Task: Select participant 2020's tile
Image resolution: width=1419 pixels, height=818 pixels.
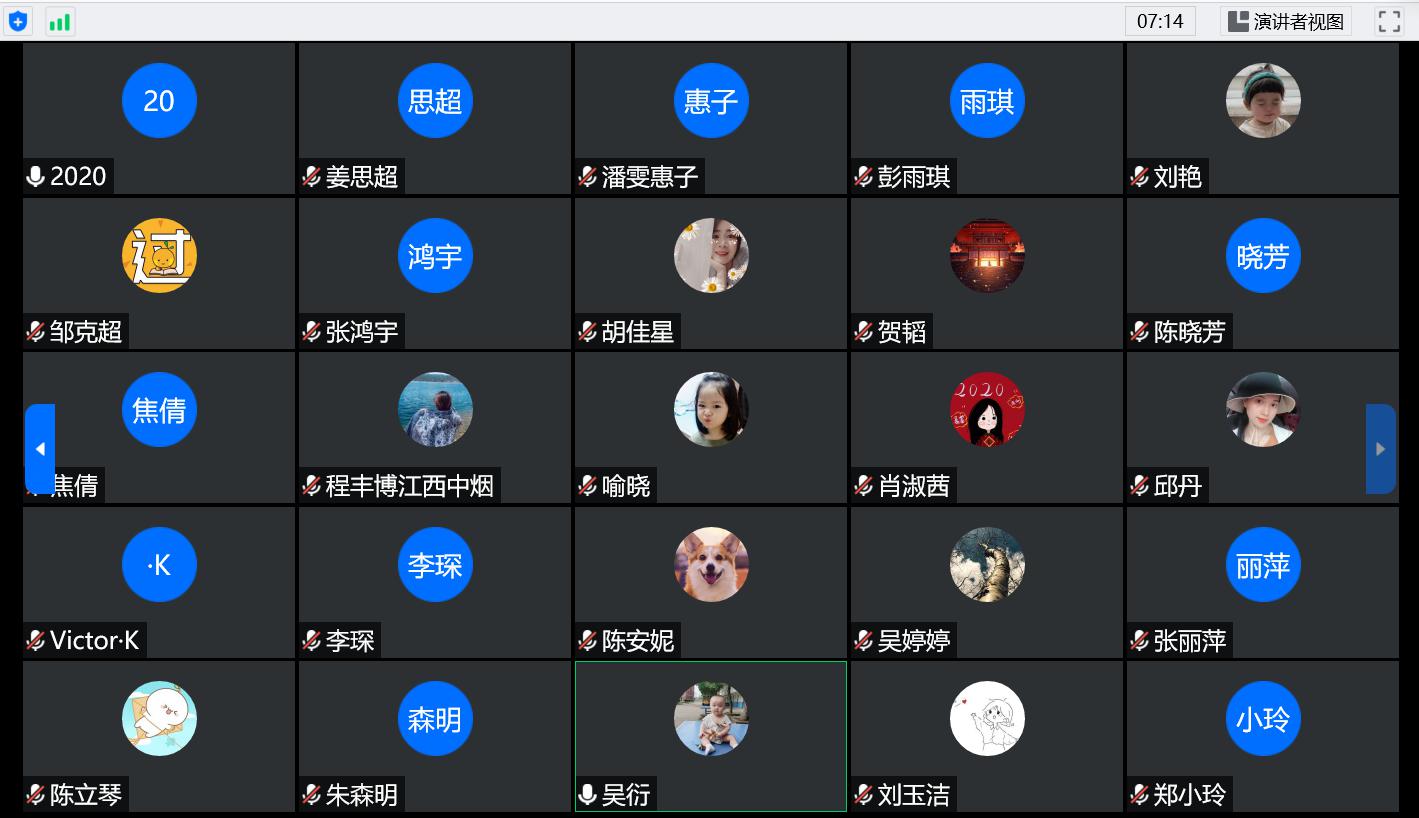Action: click(x=159, y=118)
